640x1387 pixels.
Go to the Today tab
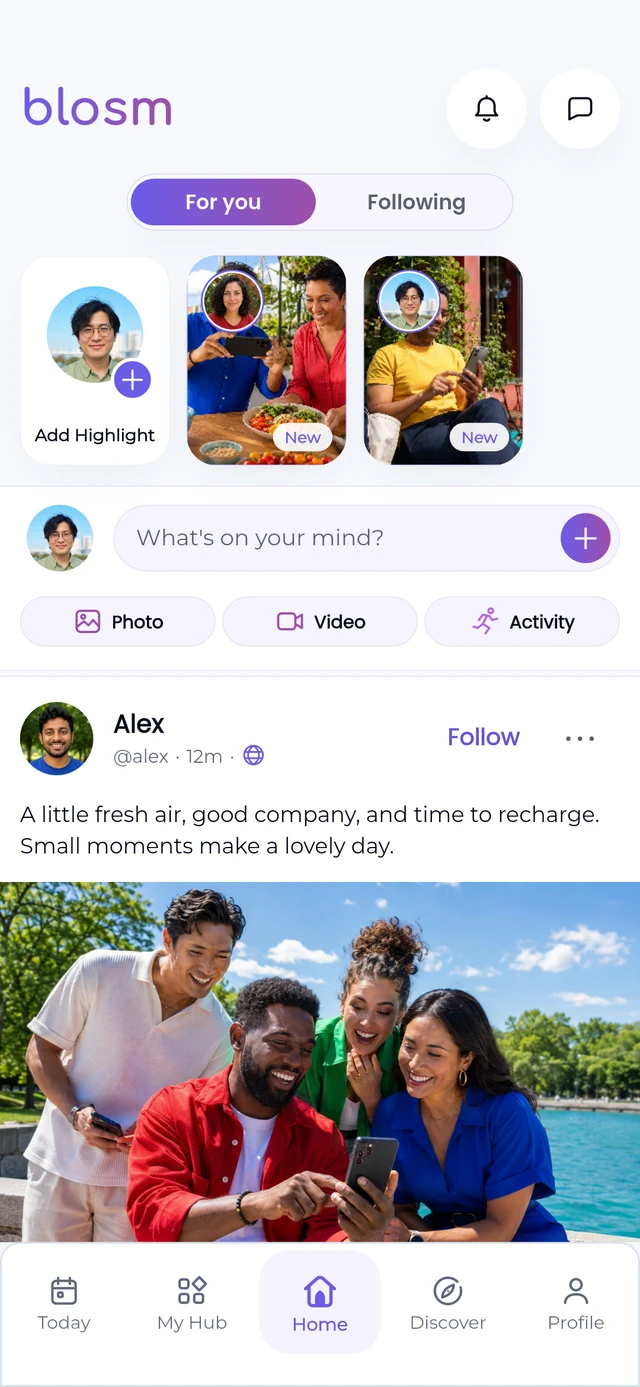click(x=64, y=1303)
